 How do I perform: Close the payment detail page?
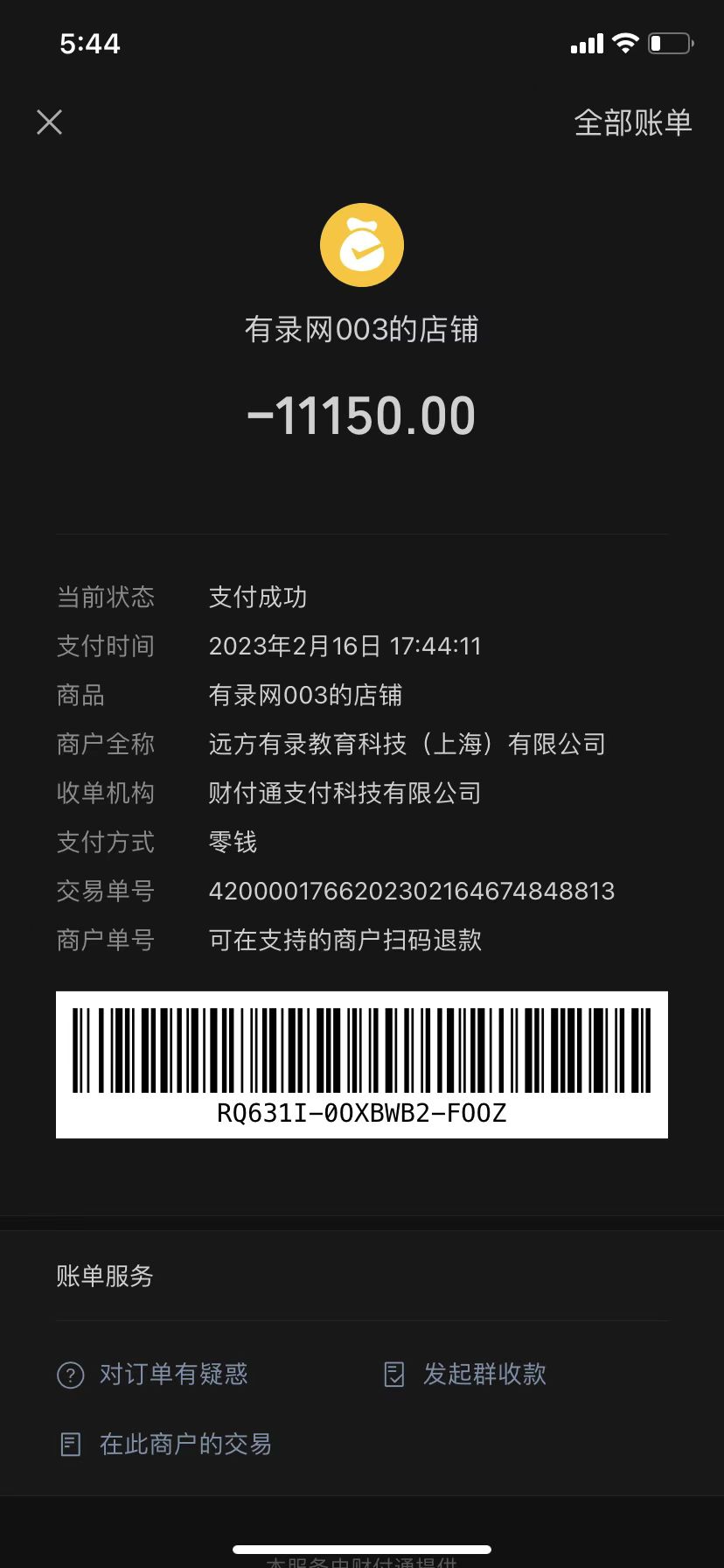(50, 122)
